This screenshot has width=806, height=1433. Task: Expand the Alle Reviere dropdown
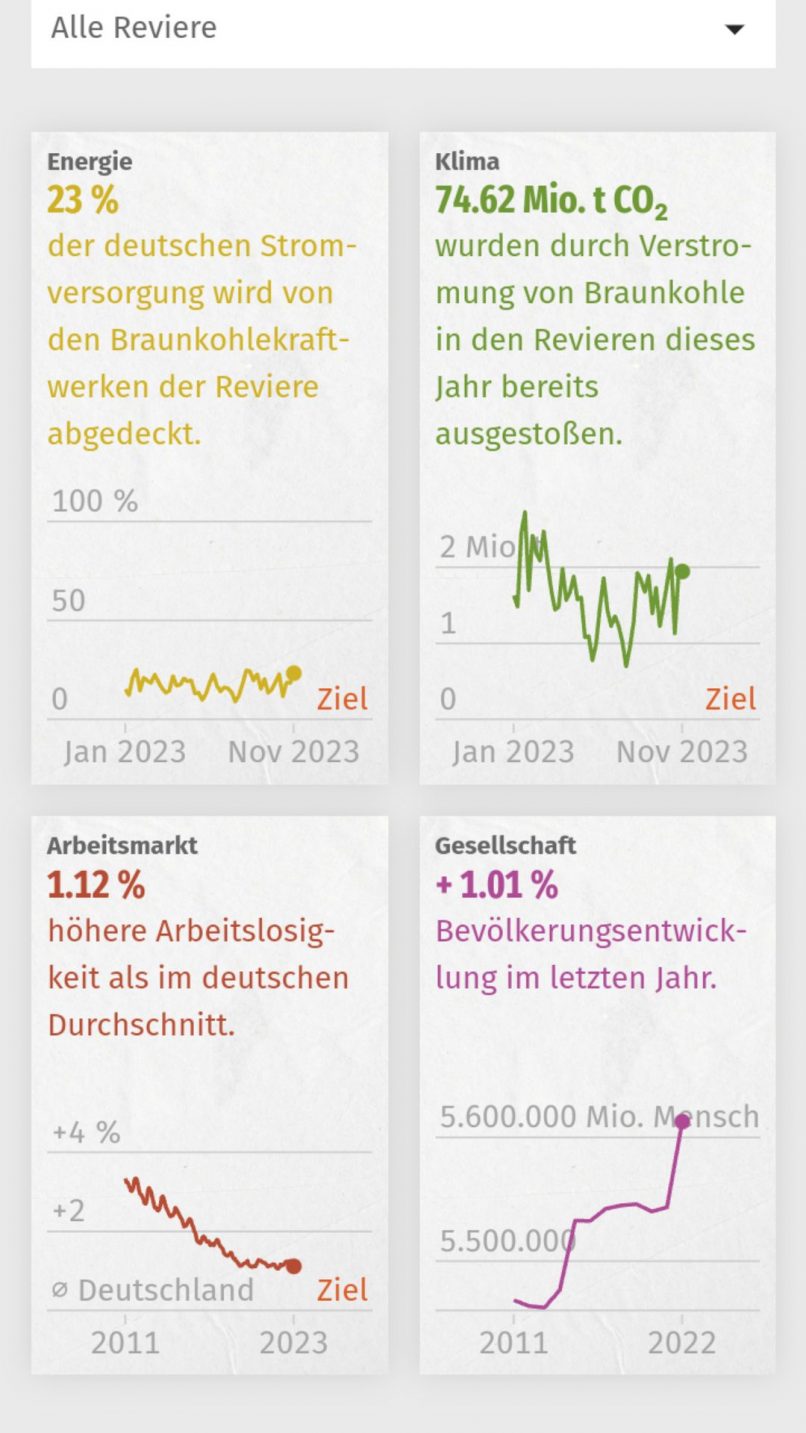coord(403,29)
